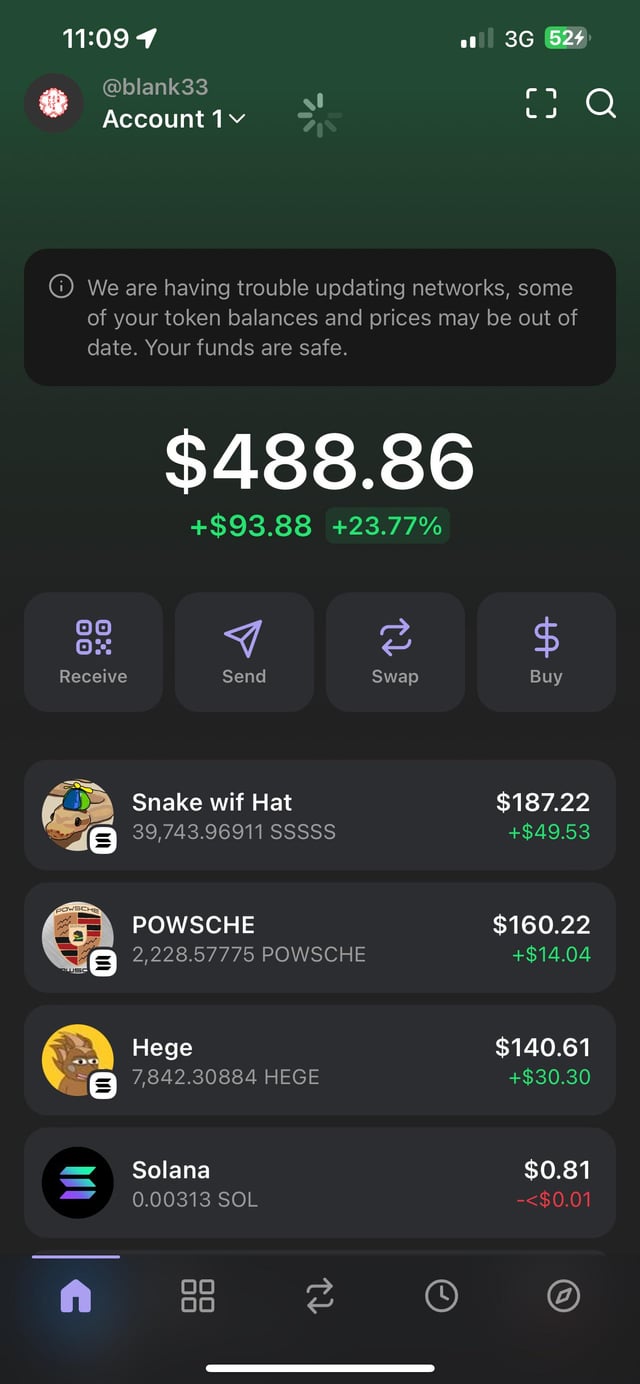Open the QR scan icon
This screenshot has width=640, height=1384.
(x=541, y=103)
